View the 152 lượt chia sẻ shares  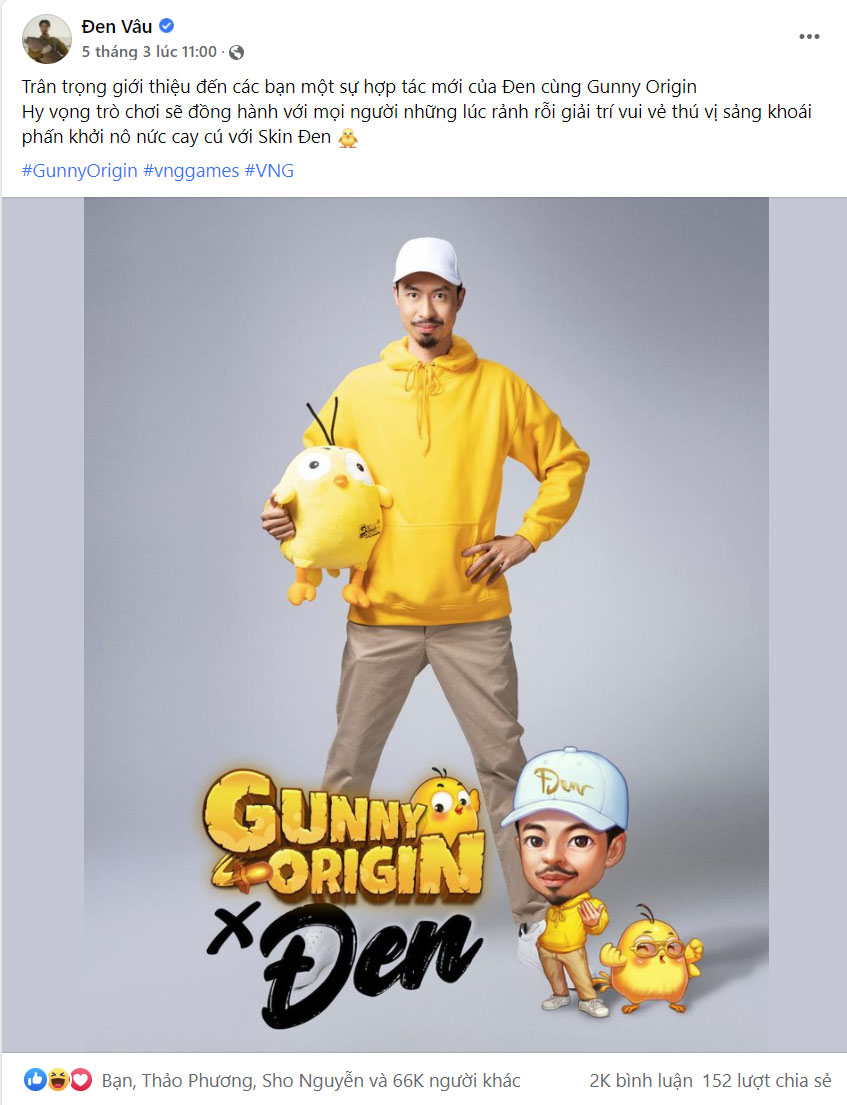tap(766, 1080)
